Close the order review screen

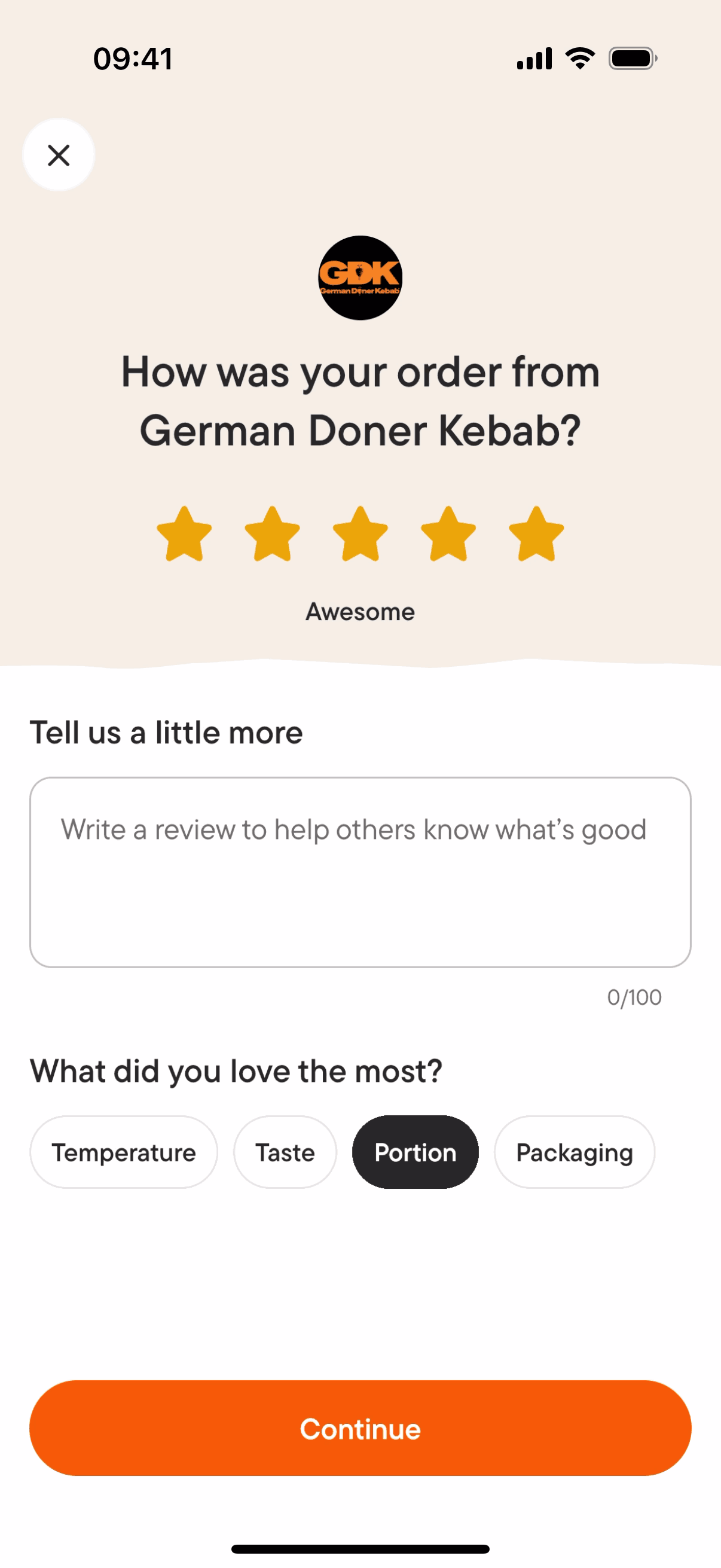[x=59, y=155]
